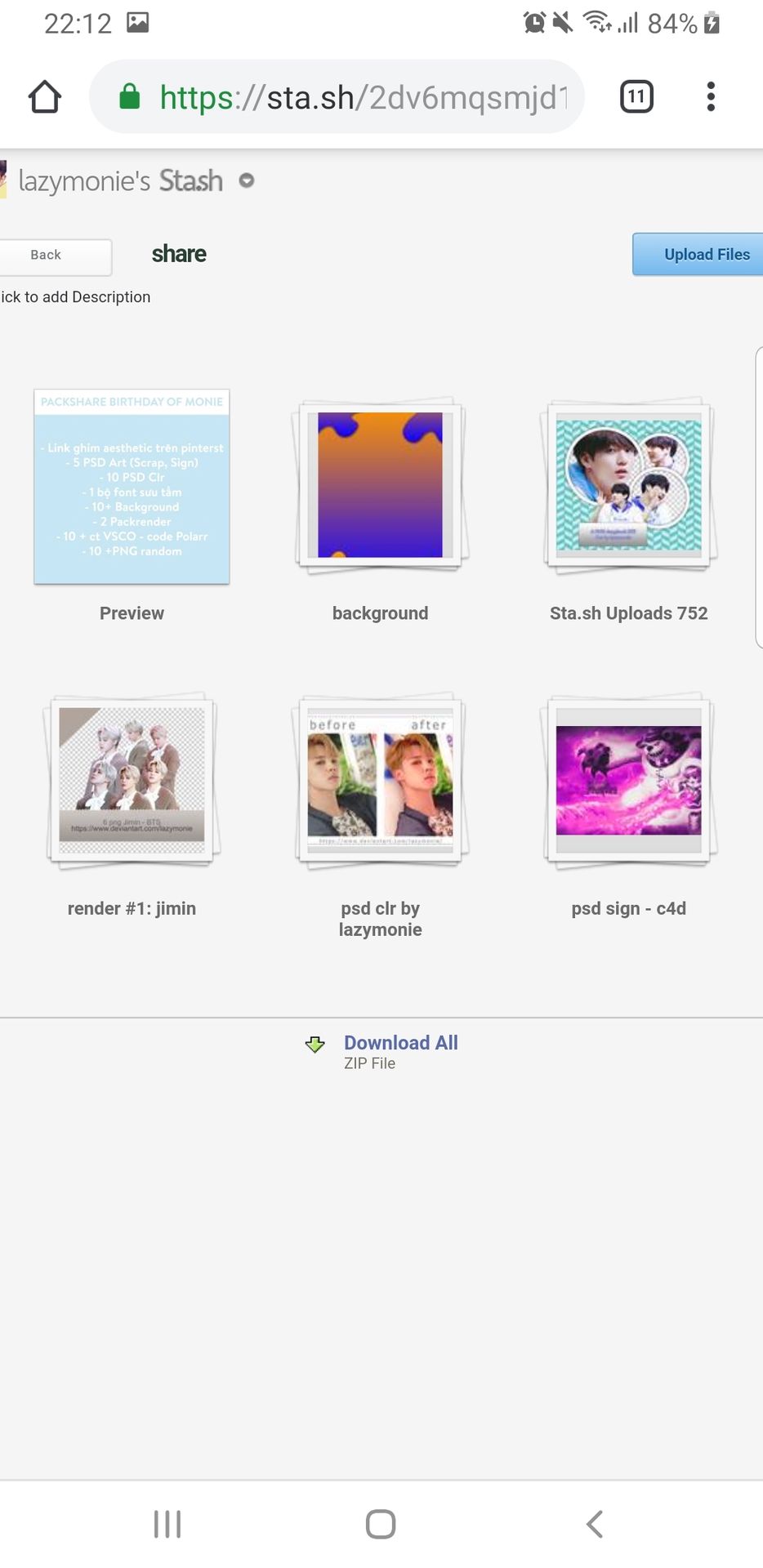This screenshot has width=763, height=1568.
Task: Open the tab switcher showing 11 tabs
Action: (x=636, y=97)
